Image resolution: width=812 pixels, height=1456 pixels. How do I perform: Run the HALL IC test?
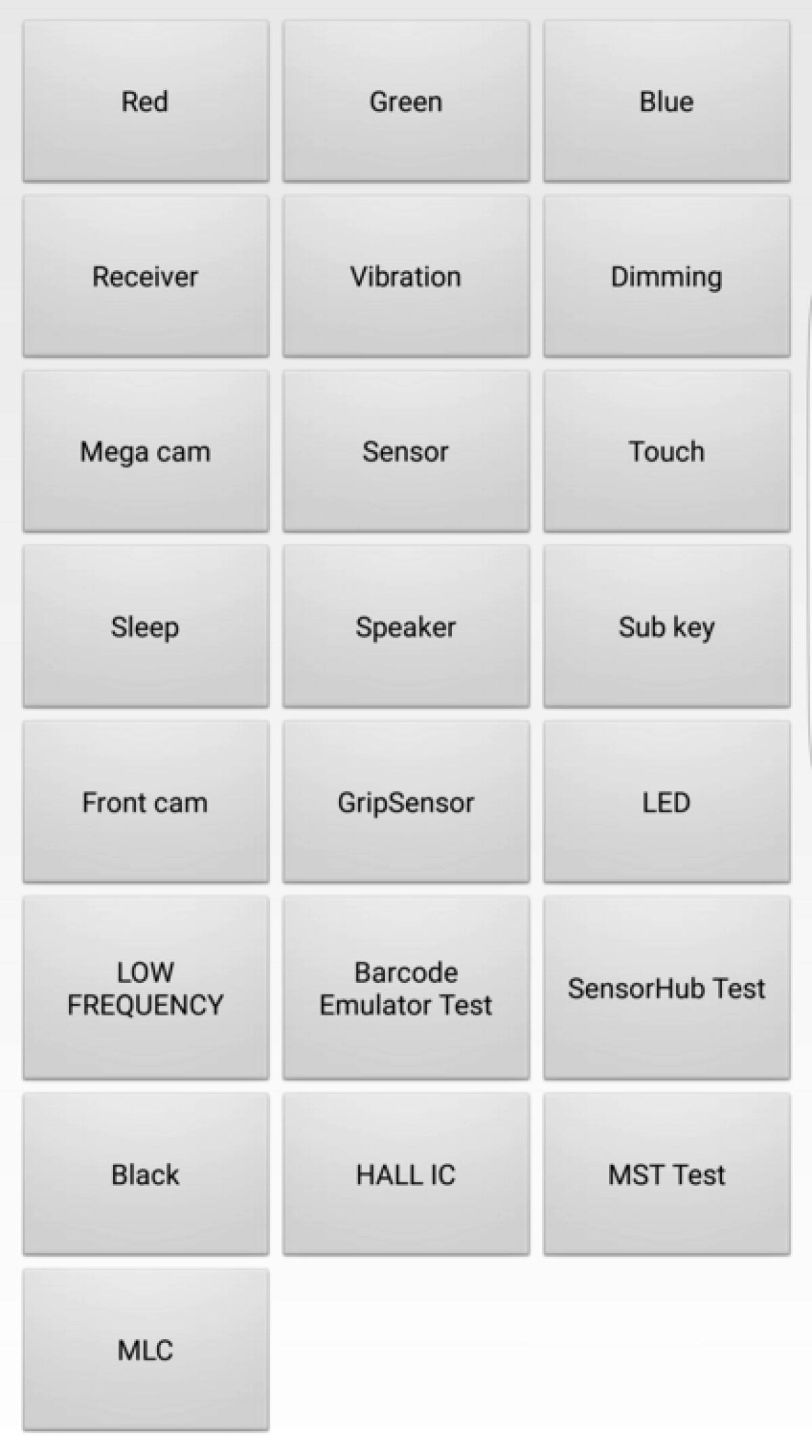click(x=406, y=1175)
